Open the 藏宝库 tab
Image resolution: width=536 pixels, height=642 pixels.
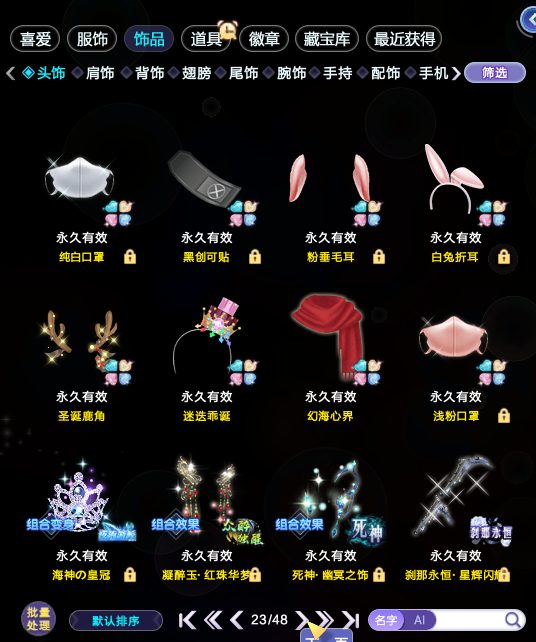click(326, 39)
